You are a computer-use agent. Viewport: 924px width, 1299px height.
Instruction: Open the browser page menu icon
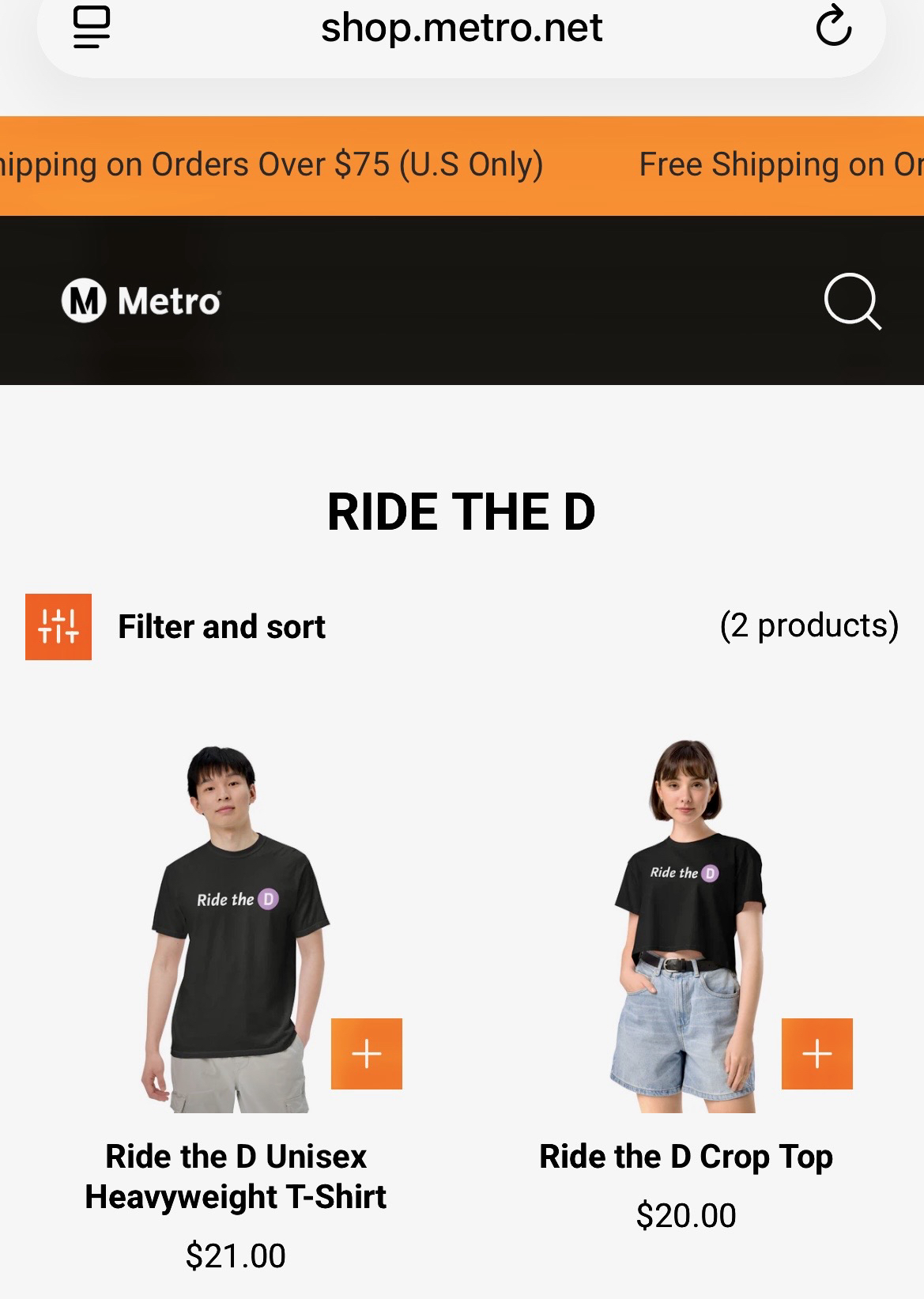click(x=92, y=28)
